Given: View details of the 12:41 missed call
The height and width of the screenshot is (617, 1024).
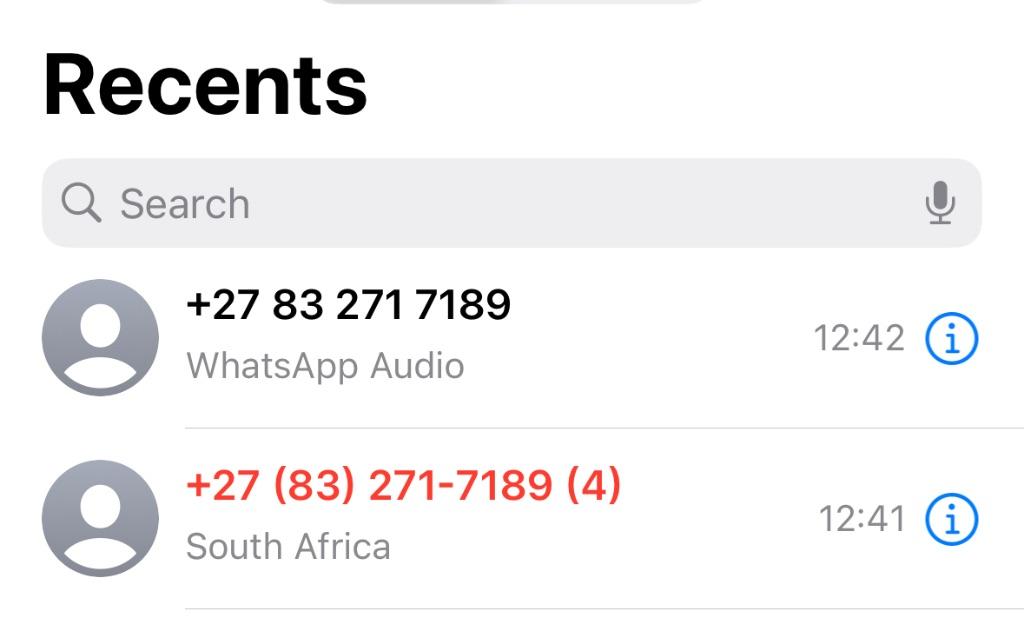Looking at the screenshot, I should 951,519.
